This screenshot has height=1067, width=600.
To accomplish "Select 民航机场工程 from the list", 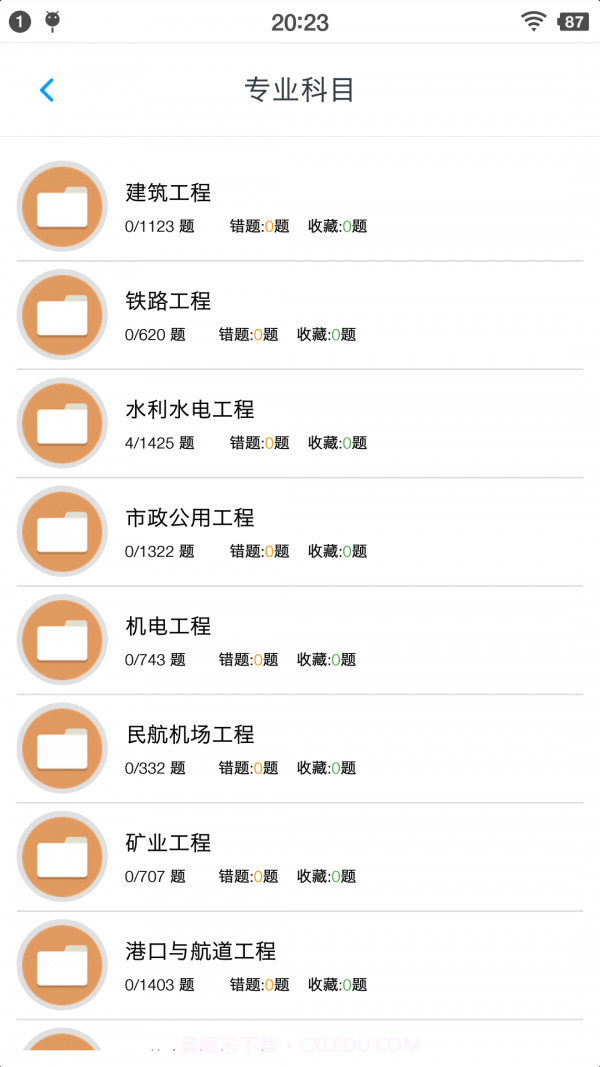I will (x=190, y=734).
